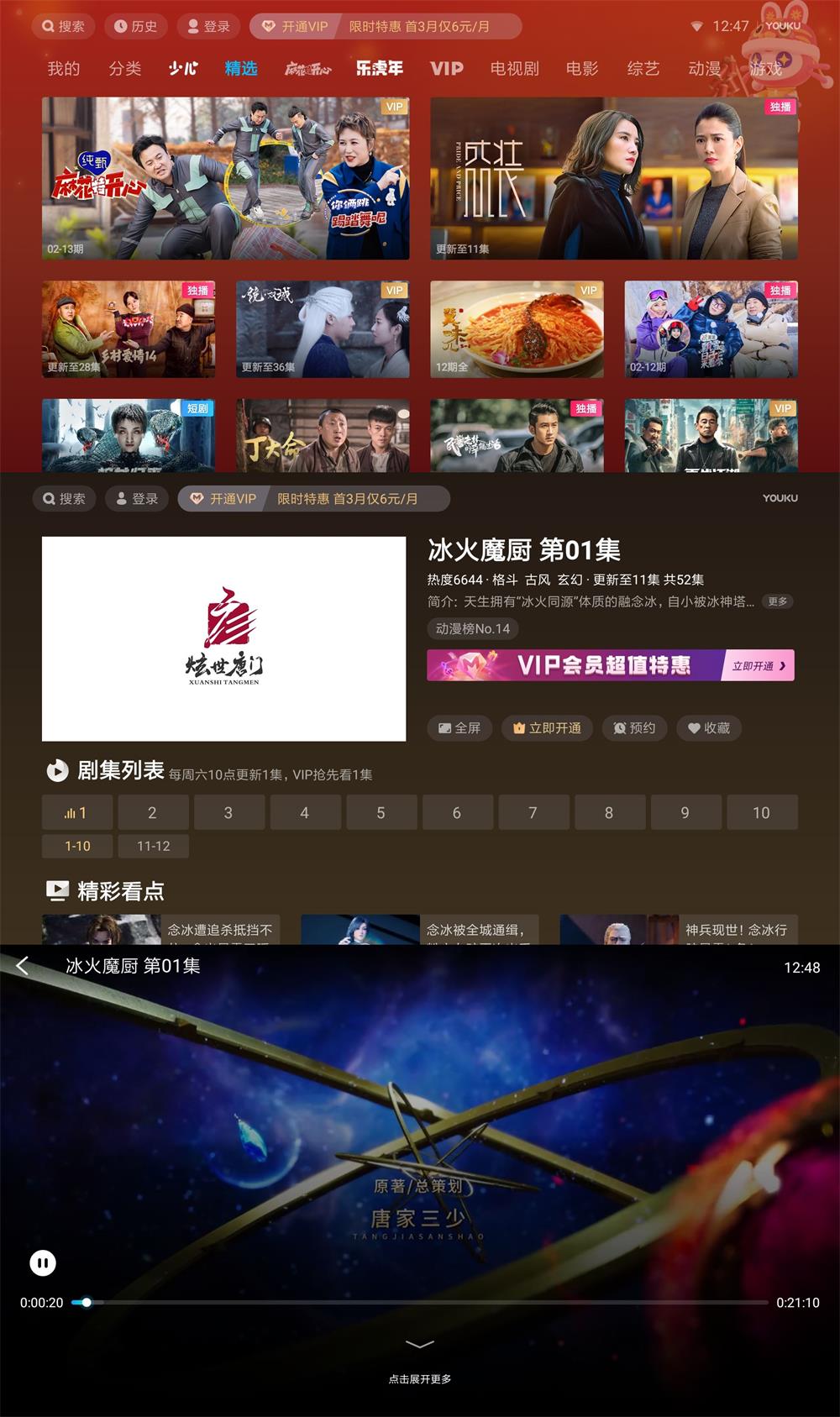Select episode 5 in the episode list
The width and height of the screenshot is (840, 1417).
(381, 812)
